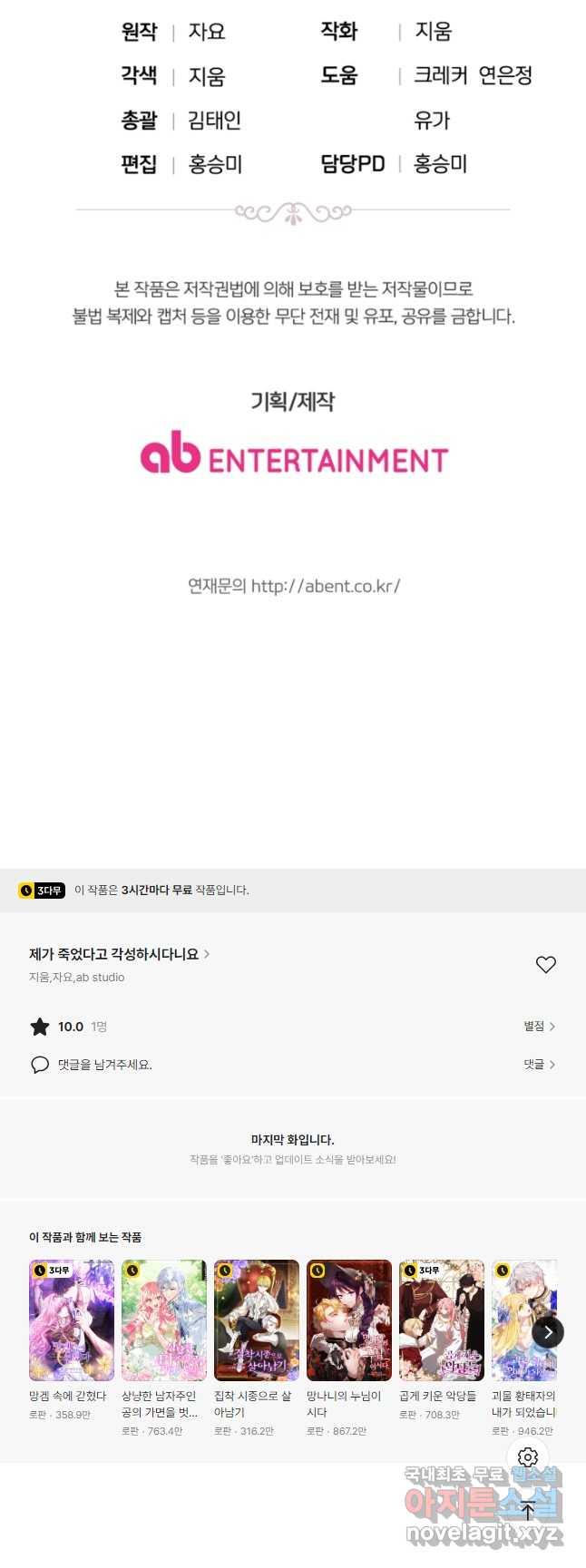Open 상냥한 남자주인공의 가면을 벗… webtoon

tap(163, 1320)
